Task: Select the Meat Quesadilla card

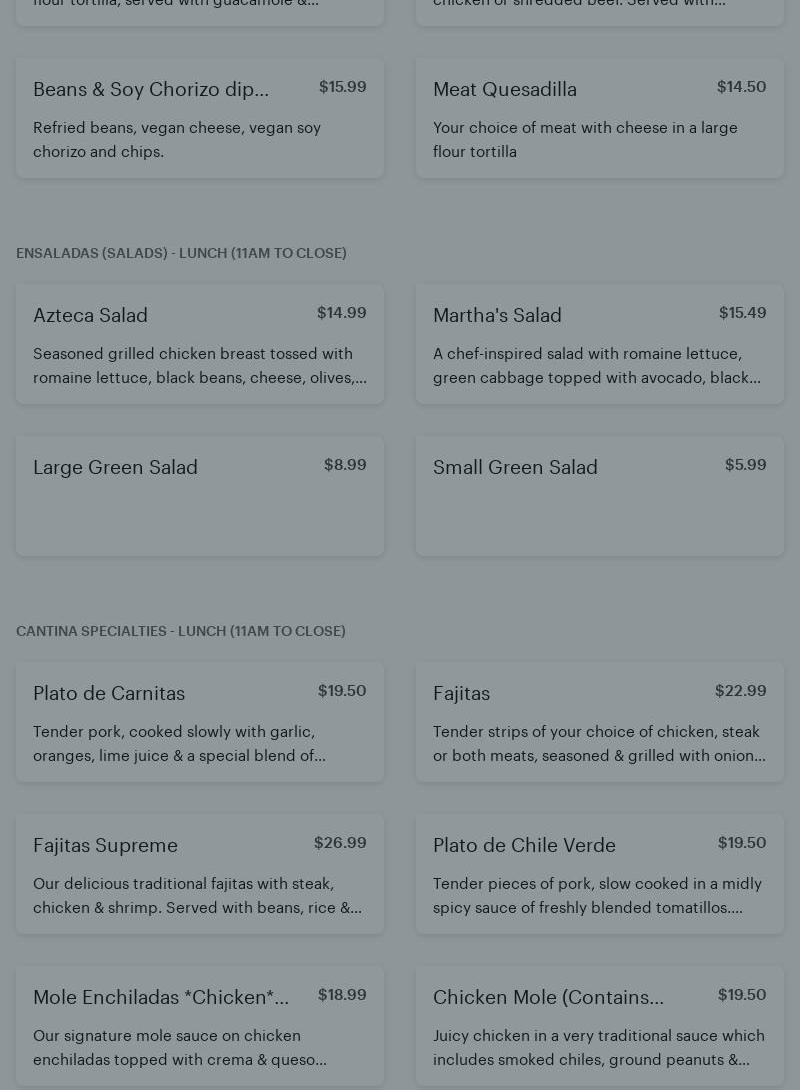Action: click(600, 118)
